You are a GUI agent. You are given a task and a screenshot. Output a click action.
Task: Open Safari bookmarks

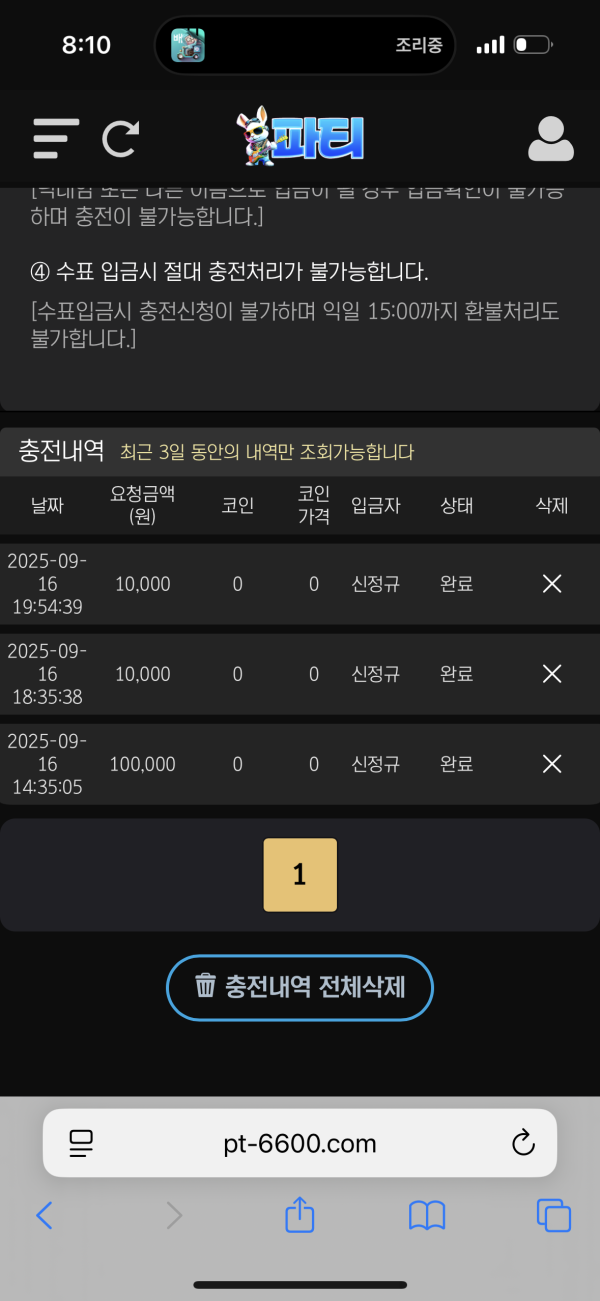coord(427,1216)
